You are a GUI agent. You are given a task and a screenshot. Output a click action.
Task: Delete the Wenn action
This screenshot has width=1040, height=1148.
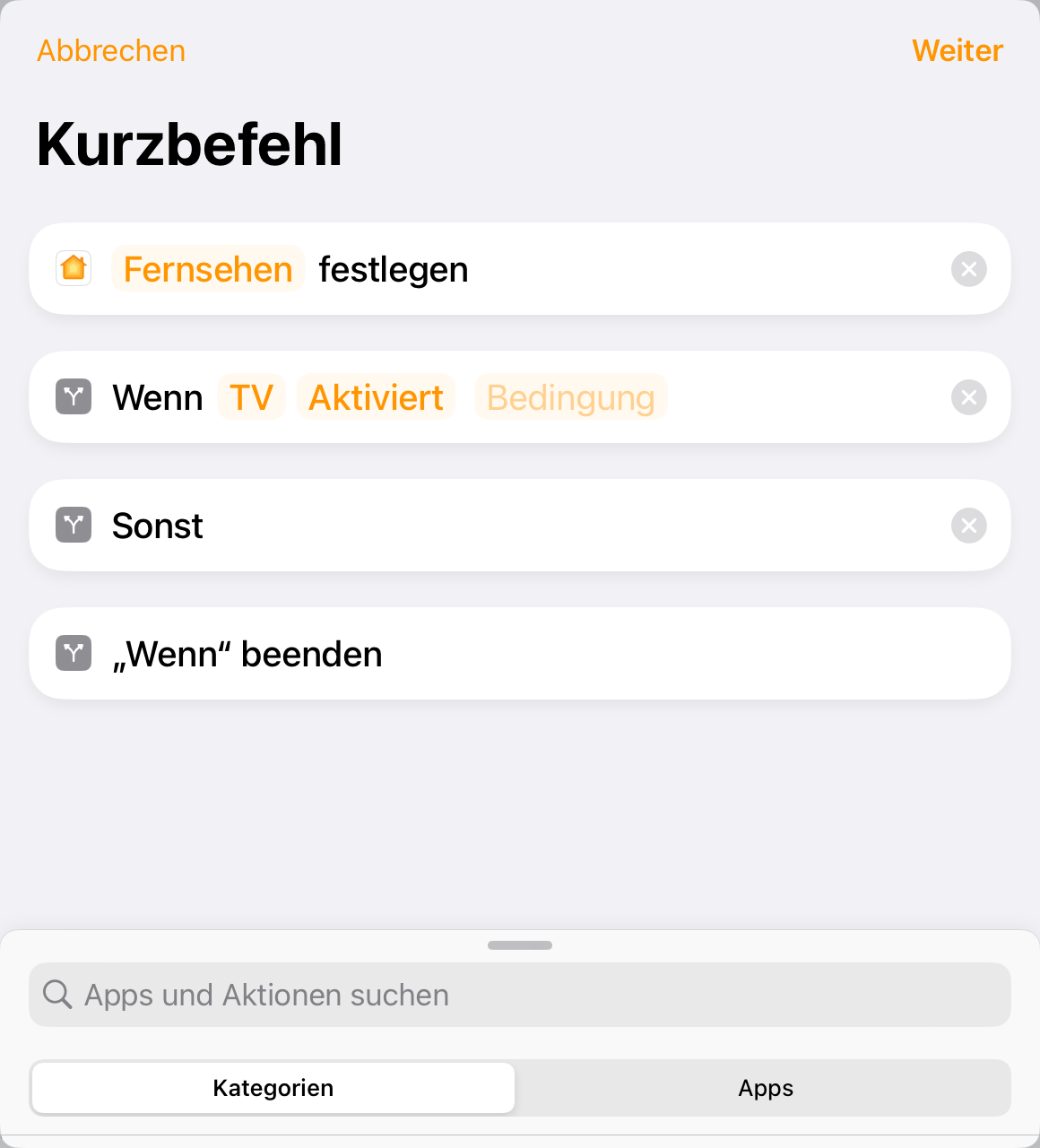point(968,397)
